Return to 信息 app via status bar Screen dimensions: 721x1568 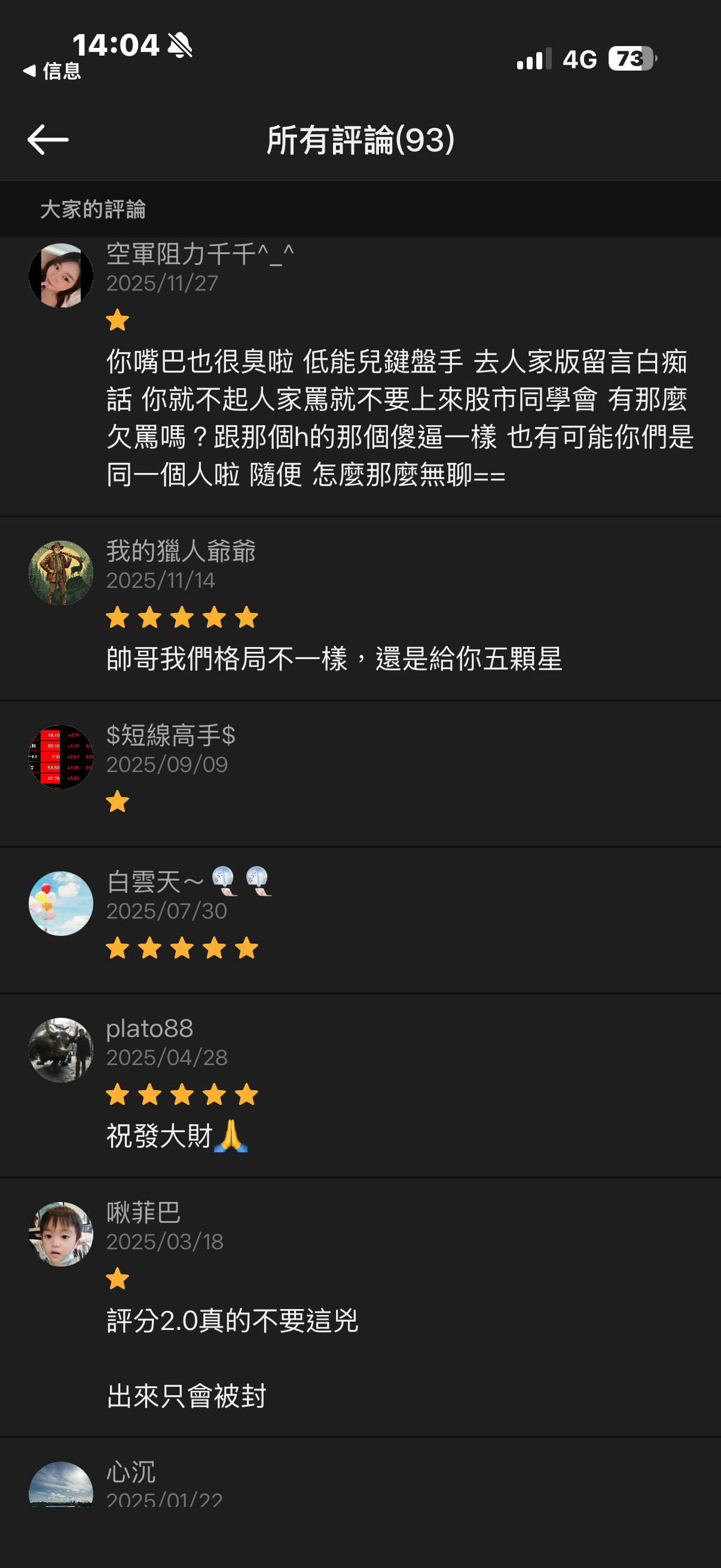pos(53,71)
